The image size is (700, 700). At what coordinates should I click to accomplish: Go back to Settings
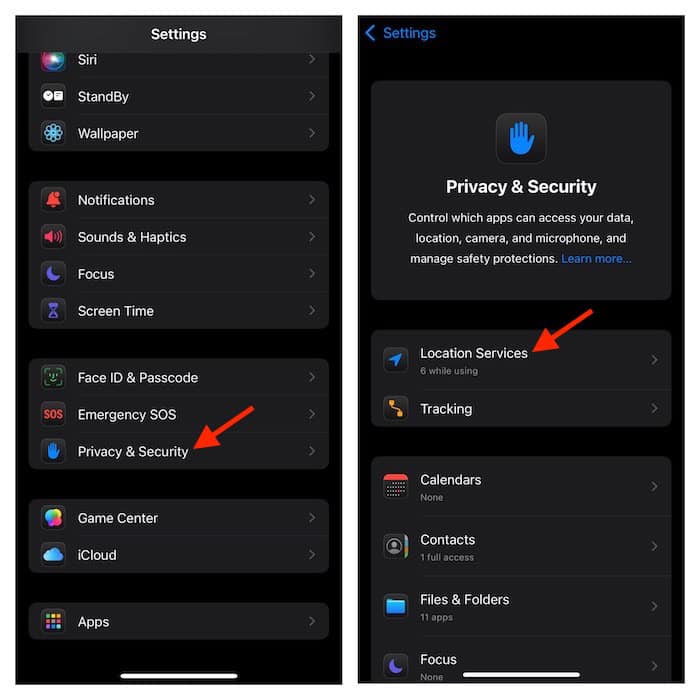click(x=400, y=33)
